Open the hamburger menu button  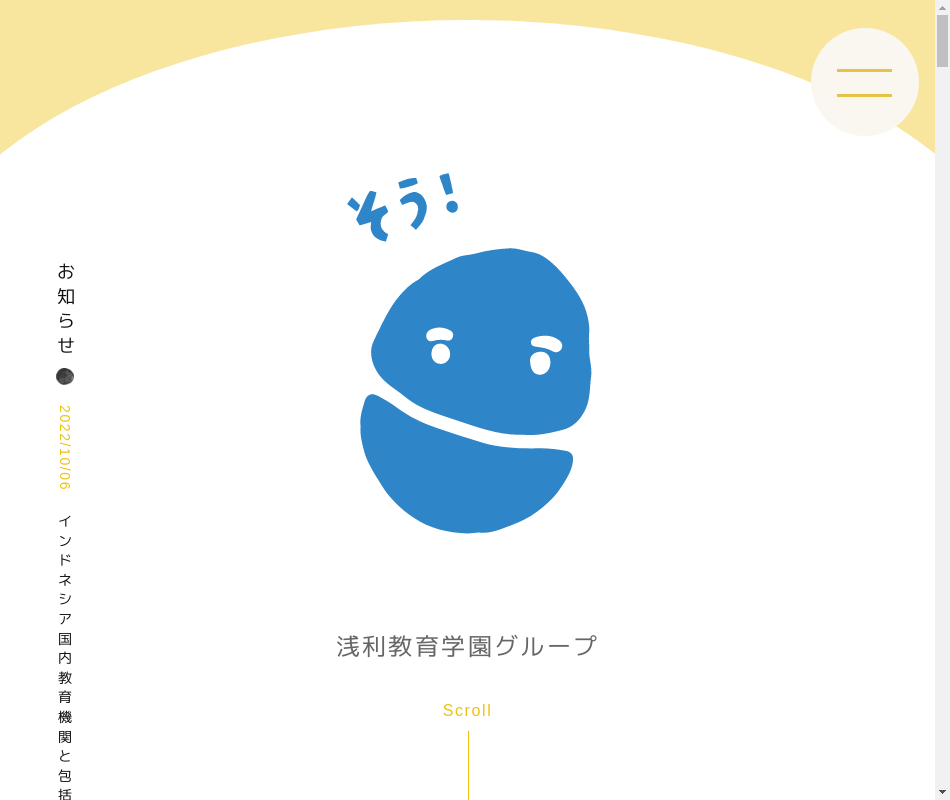864,82
